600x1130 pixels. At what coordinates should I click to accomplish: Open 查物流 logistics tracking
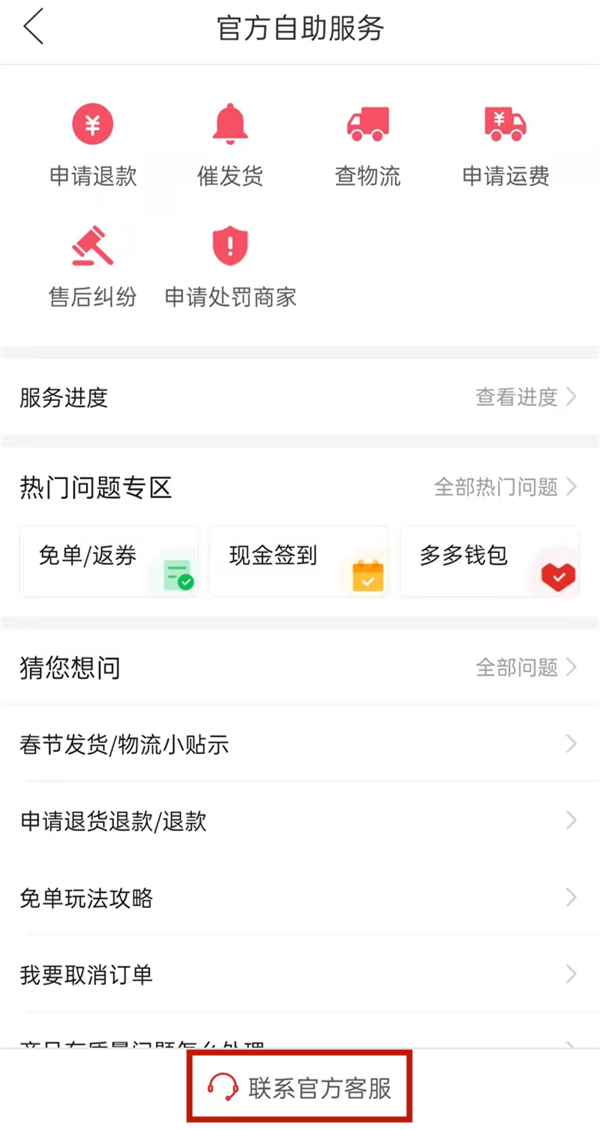coord(367,146)
